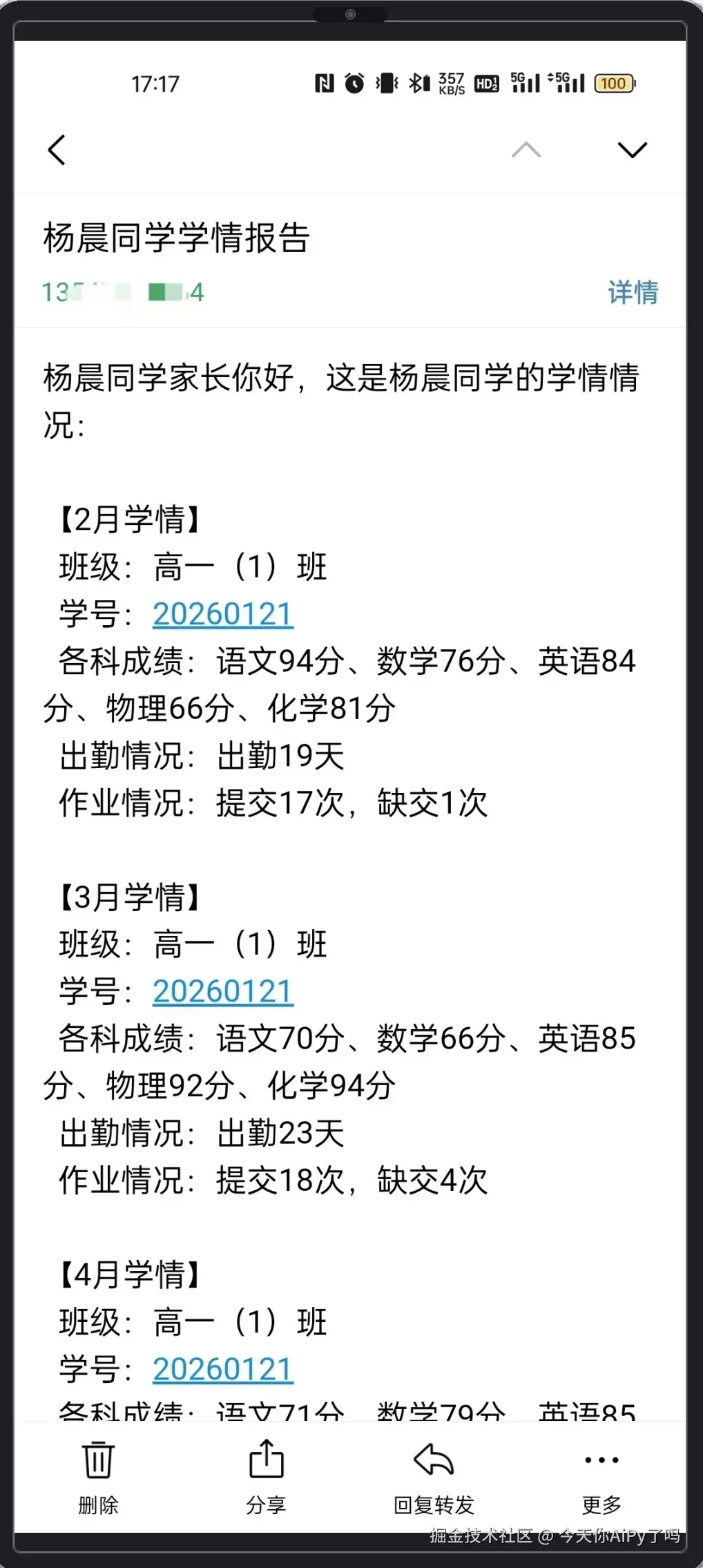Viewport: 703px width, 1568px height.
Task: Tap student number link under 4月学情
Action: (x=223, y=1369)
